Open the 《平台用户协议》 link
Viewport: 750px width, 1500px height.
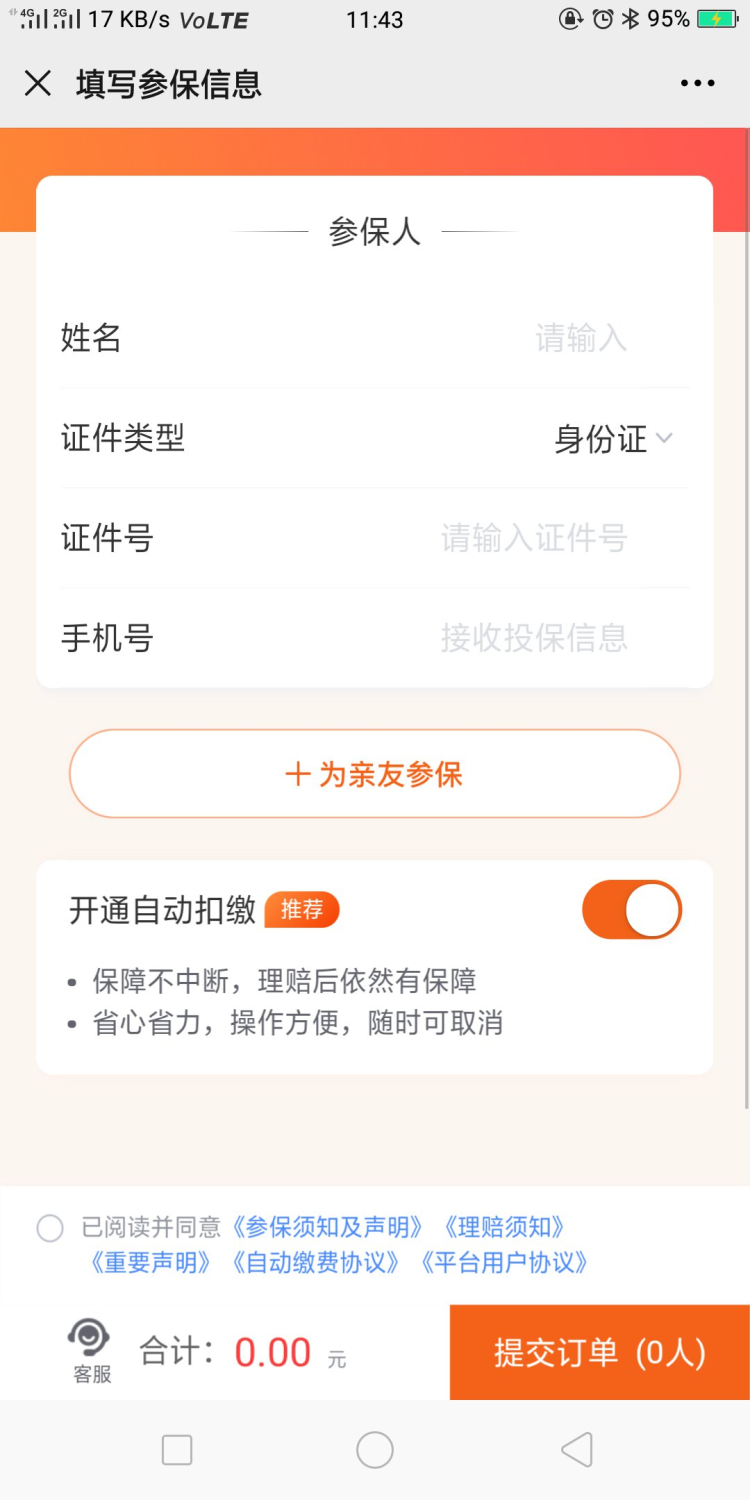click(504, 1263)
